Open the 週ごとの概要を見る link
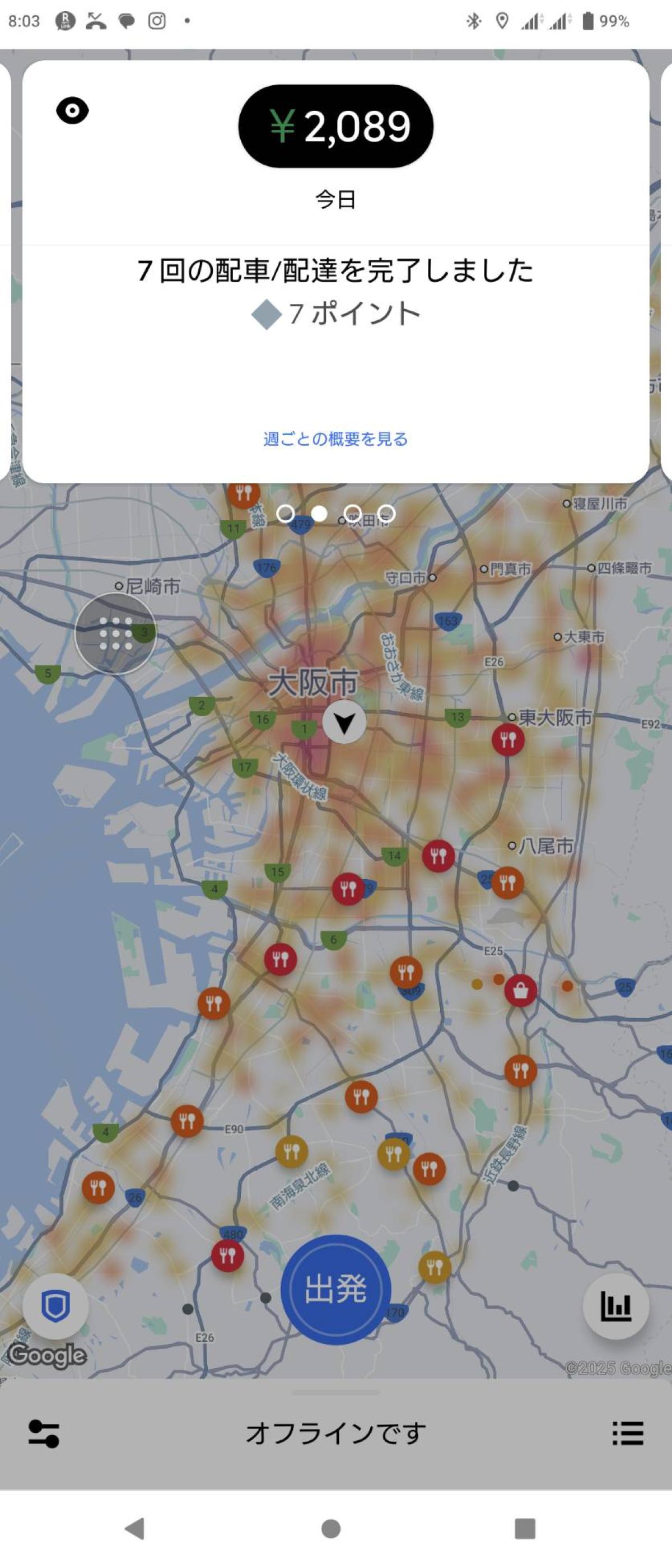Viewport: 672px width, 1568px height. click(x=335, y=439)
